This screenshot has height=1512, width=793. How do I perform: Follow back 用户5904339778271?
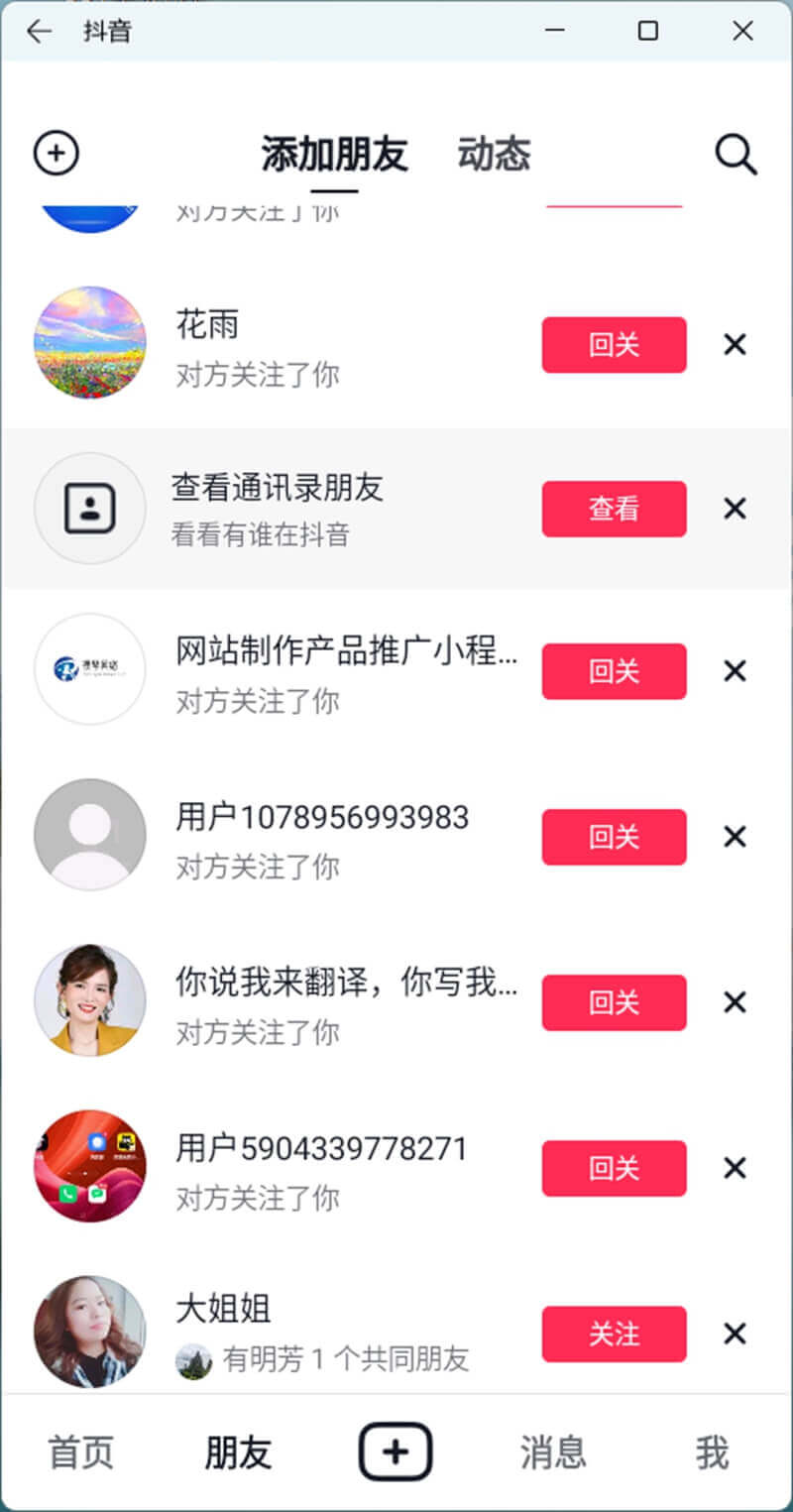click(x=614, y=1168)
